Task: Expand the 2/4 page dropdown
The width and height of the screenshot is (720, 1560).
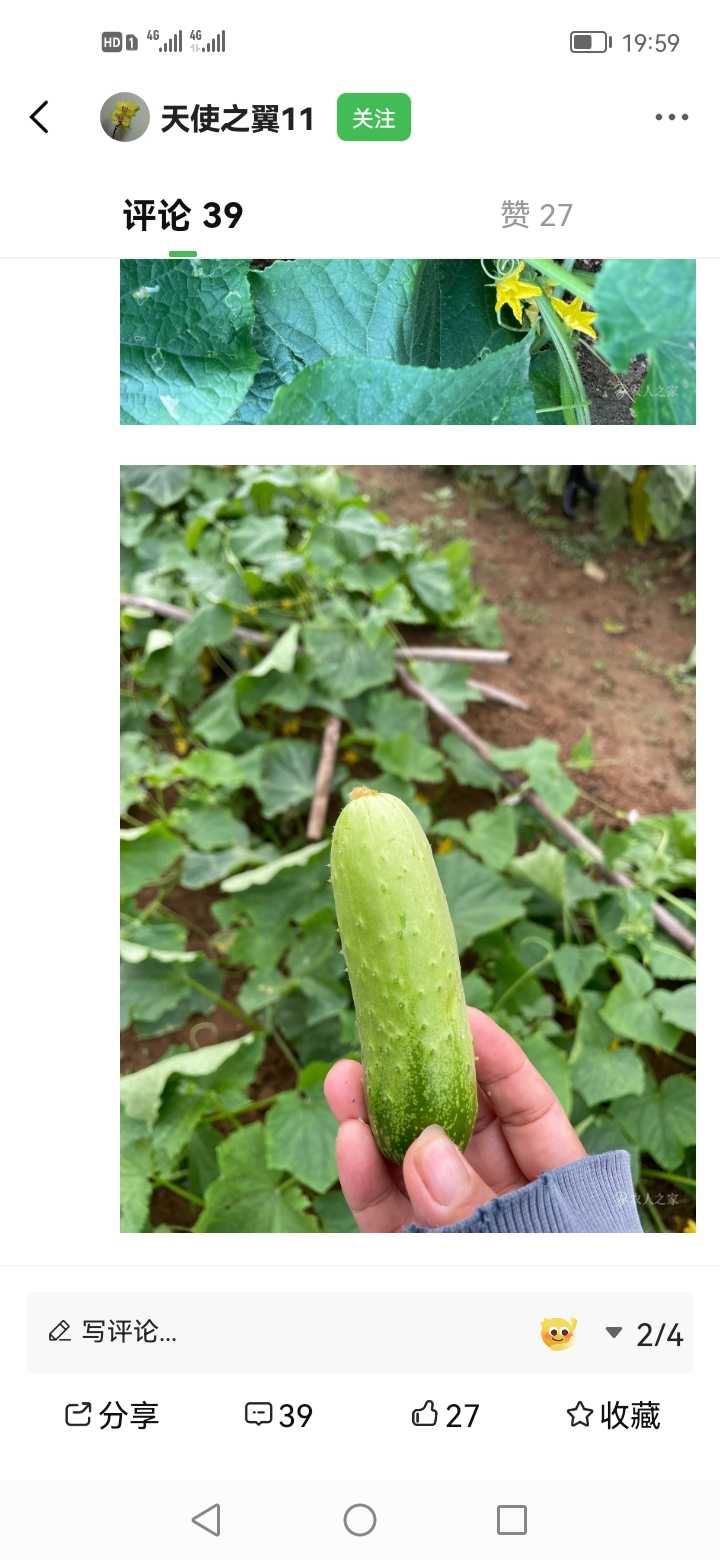Action: coord(645,1334)
